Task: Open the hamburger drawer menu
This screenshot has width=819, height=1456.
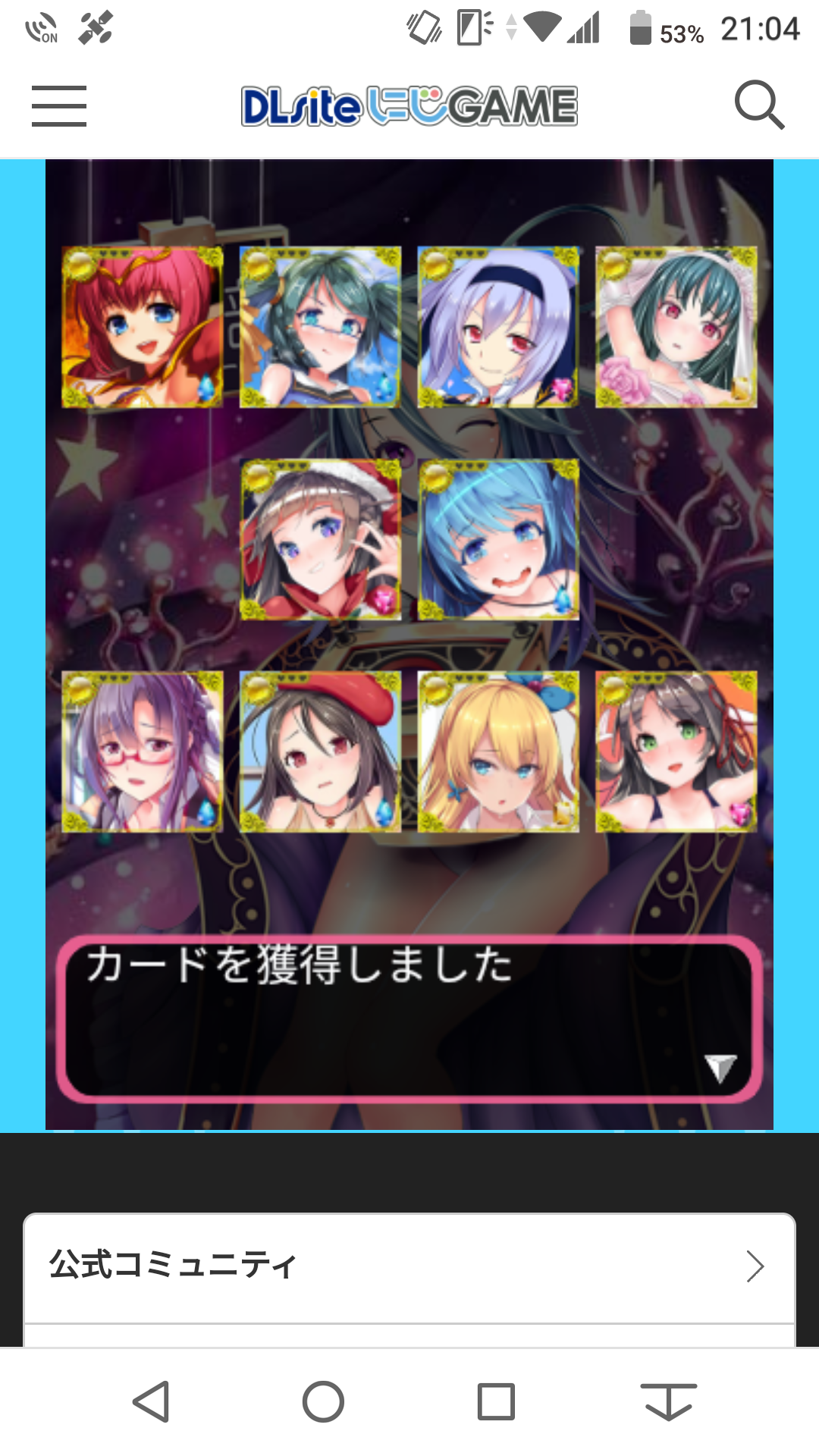Action: tap(59, 105)
